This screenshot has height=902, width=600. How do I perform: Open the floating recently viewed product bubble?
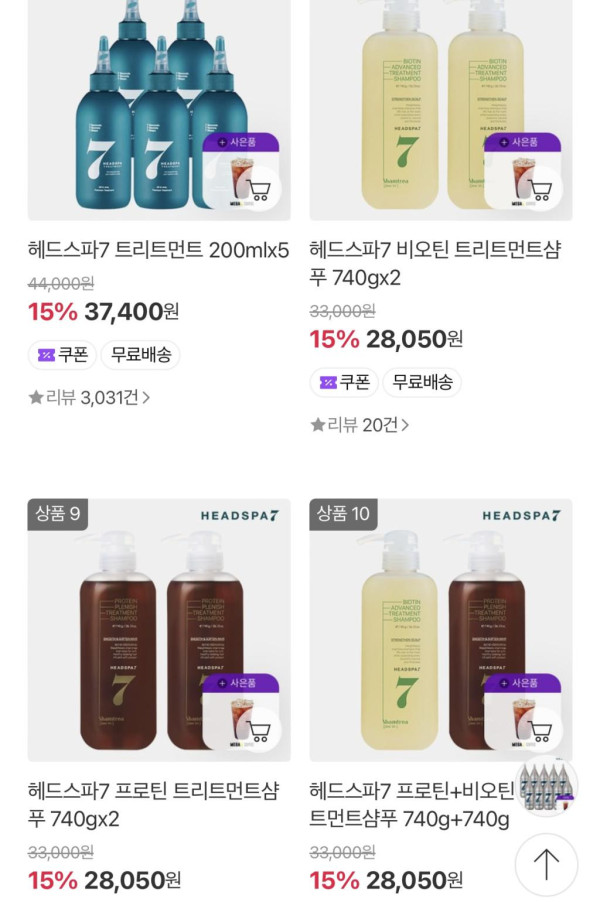click(546, 787)
